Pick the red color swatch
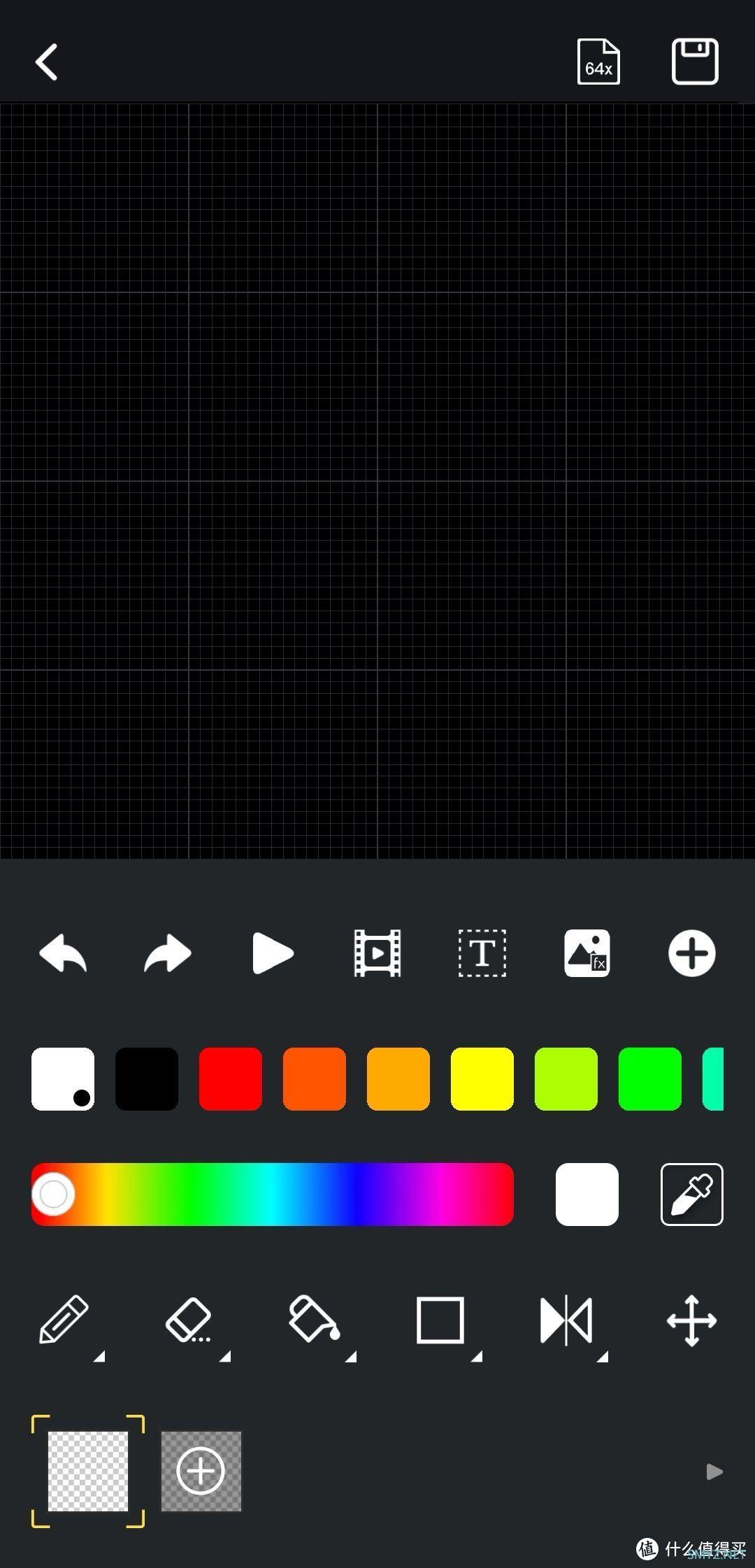Viewport: 755px width, 1568px height. pyautogui.click(x=231, y=1079)
